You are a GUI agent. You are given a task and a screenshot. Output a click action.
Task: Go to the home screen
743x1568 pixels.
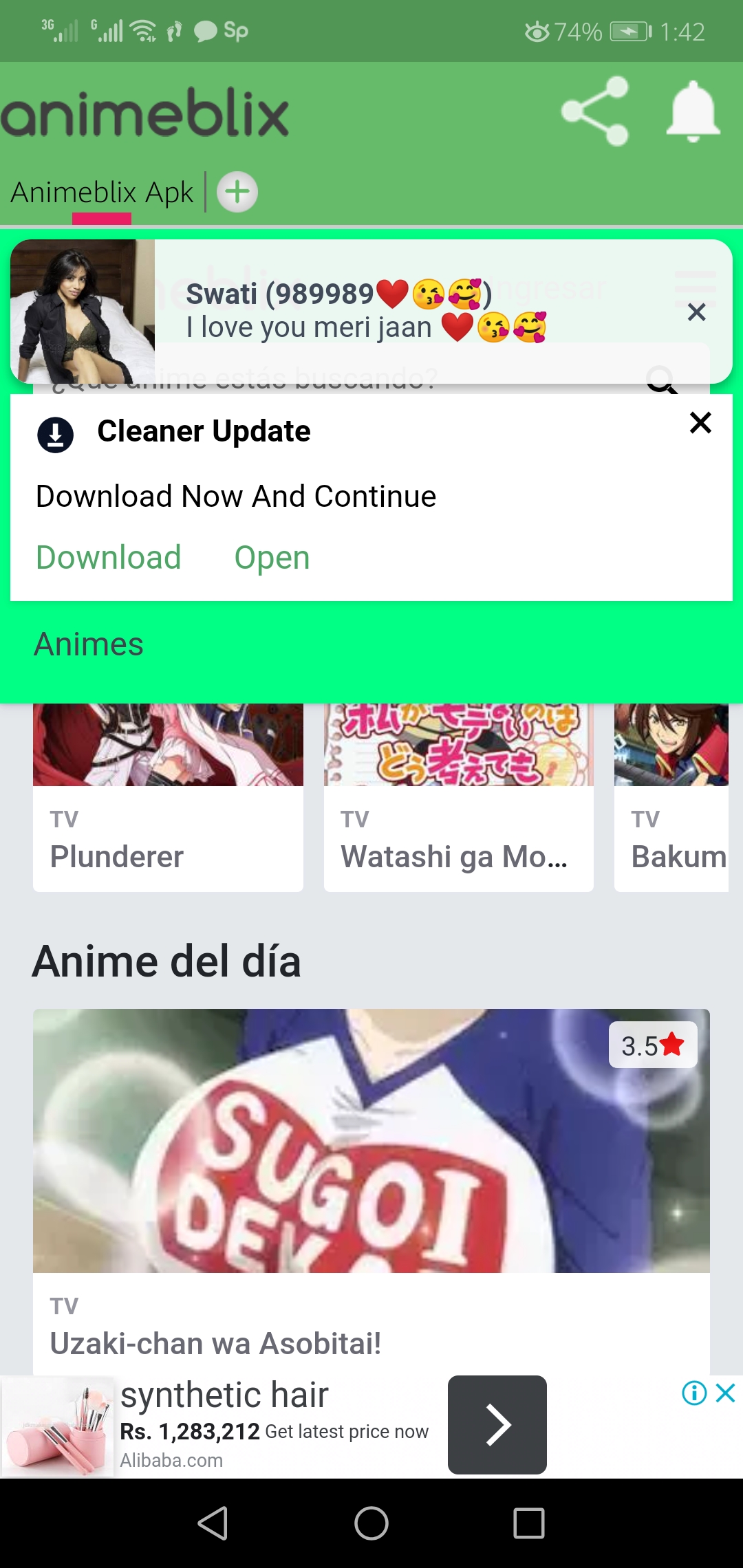click(371, 1523)
